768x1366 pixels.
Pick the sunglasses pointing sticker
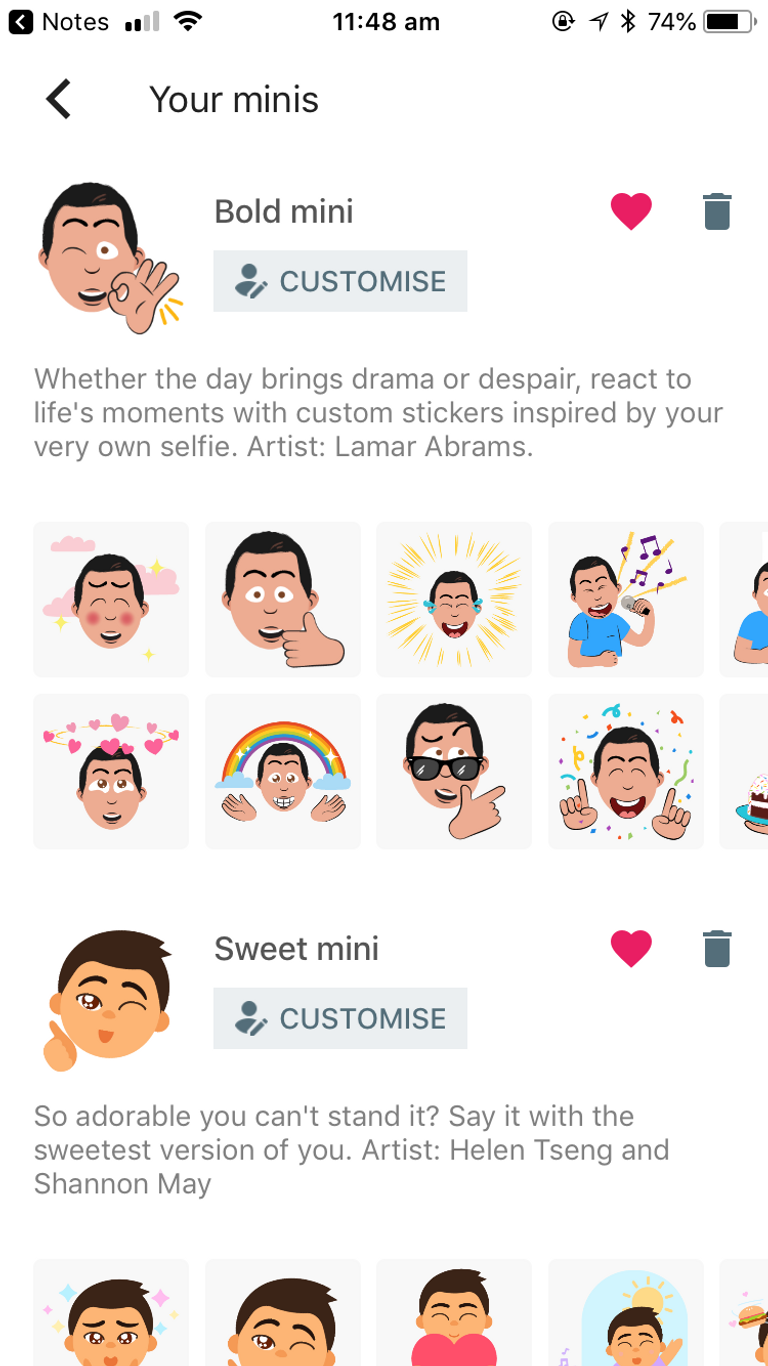(x=454, y=771)
